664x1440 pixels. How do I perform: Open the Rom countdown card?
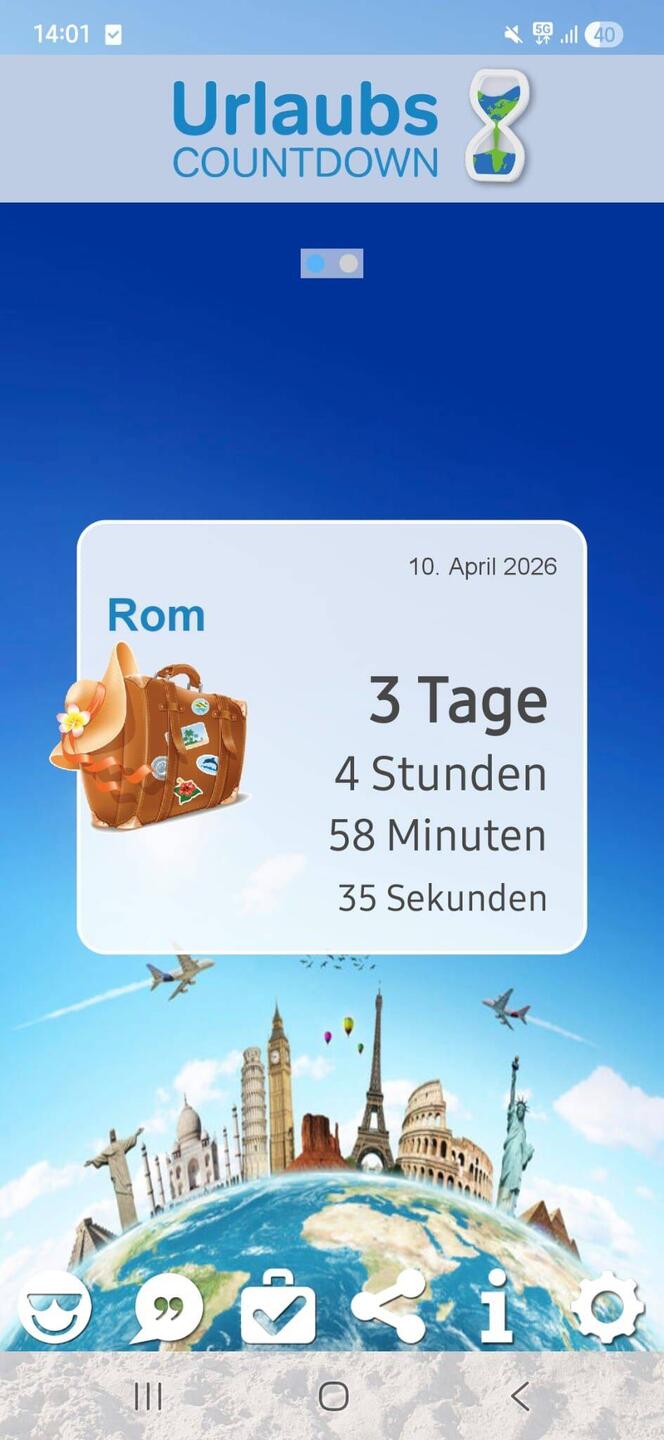click(x=331, y=737)
